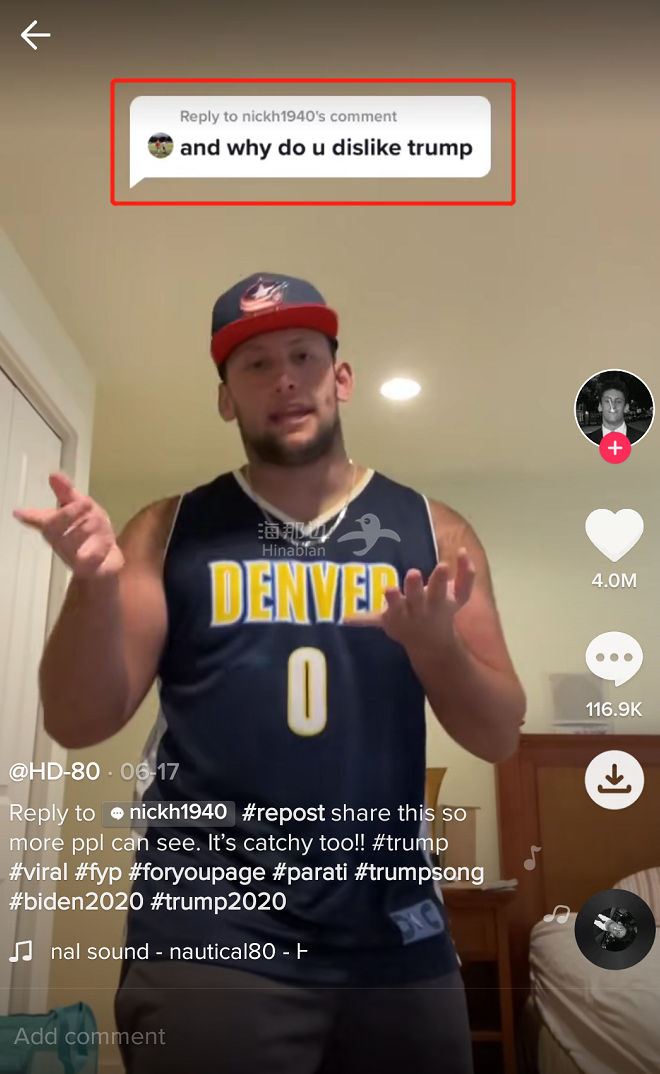
Task: Open the @HD-80 username
Action: tap(54, 772)
